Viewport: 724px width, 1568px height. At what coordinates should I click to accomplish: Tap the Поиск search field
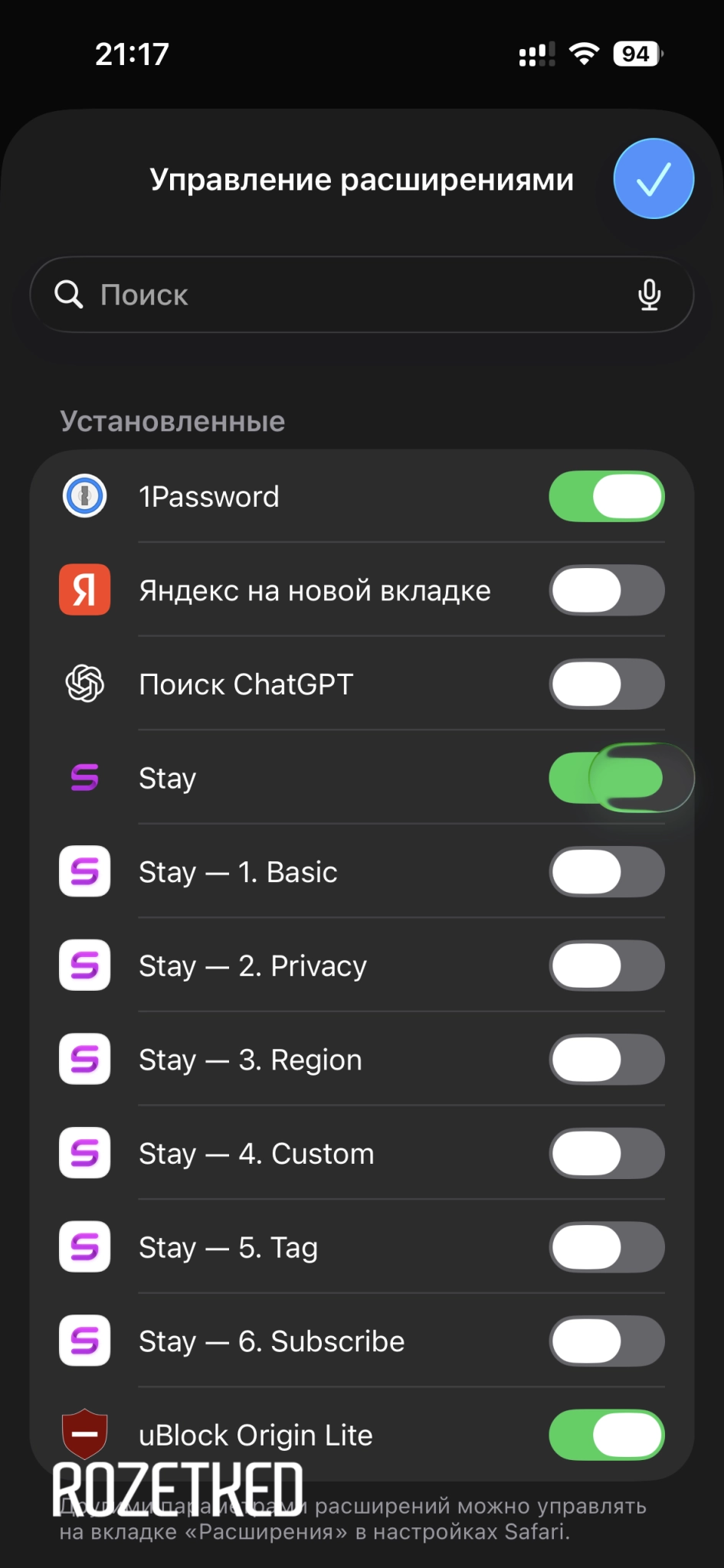(x=345, y=295)
